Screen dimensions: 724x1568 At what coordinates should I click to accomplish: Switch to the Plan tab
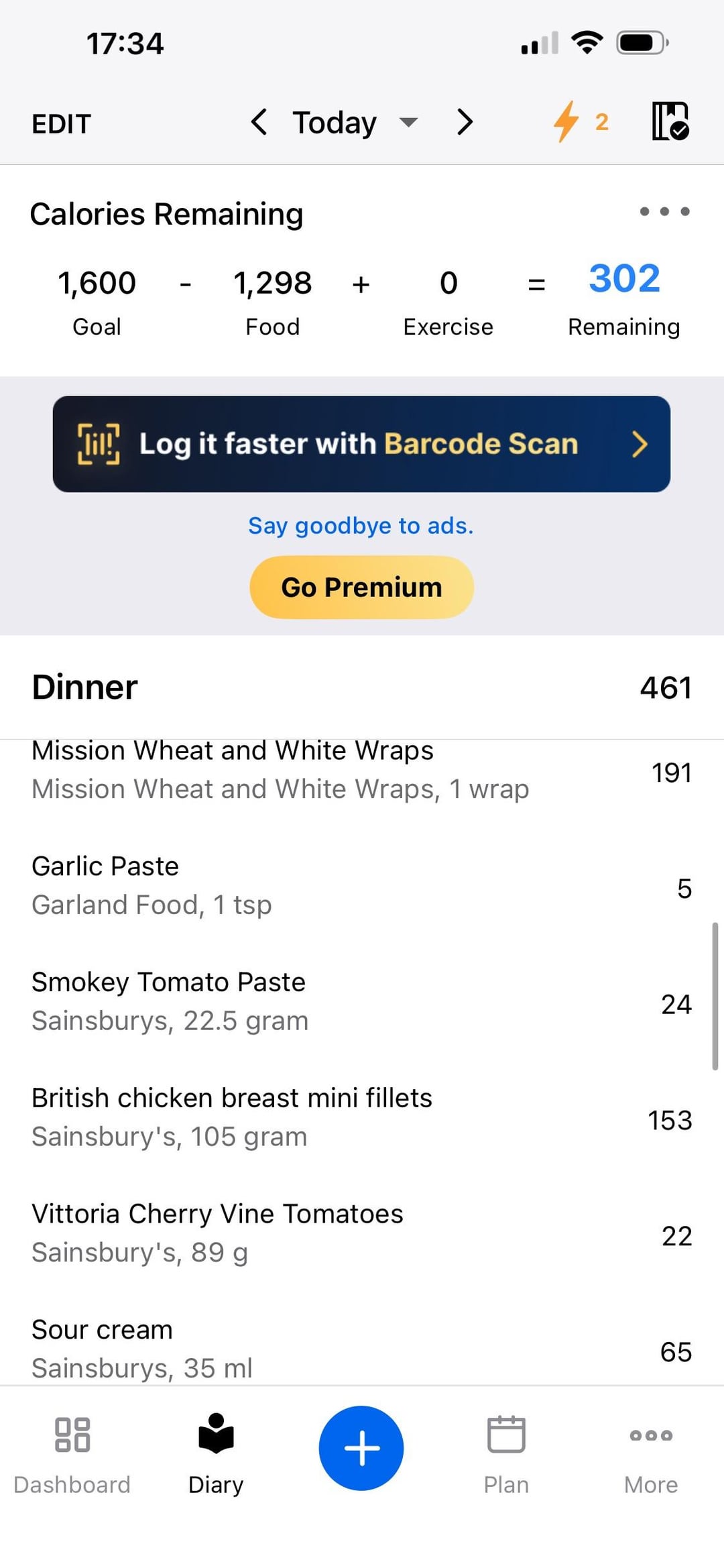[506, 1452]
